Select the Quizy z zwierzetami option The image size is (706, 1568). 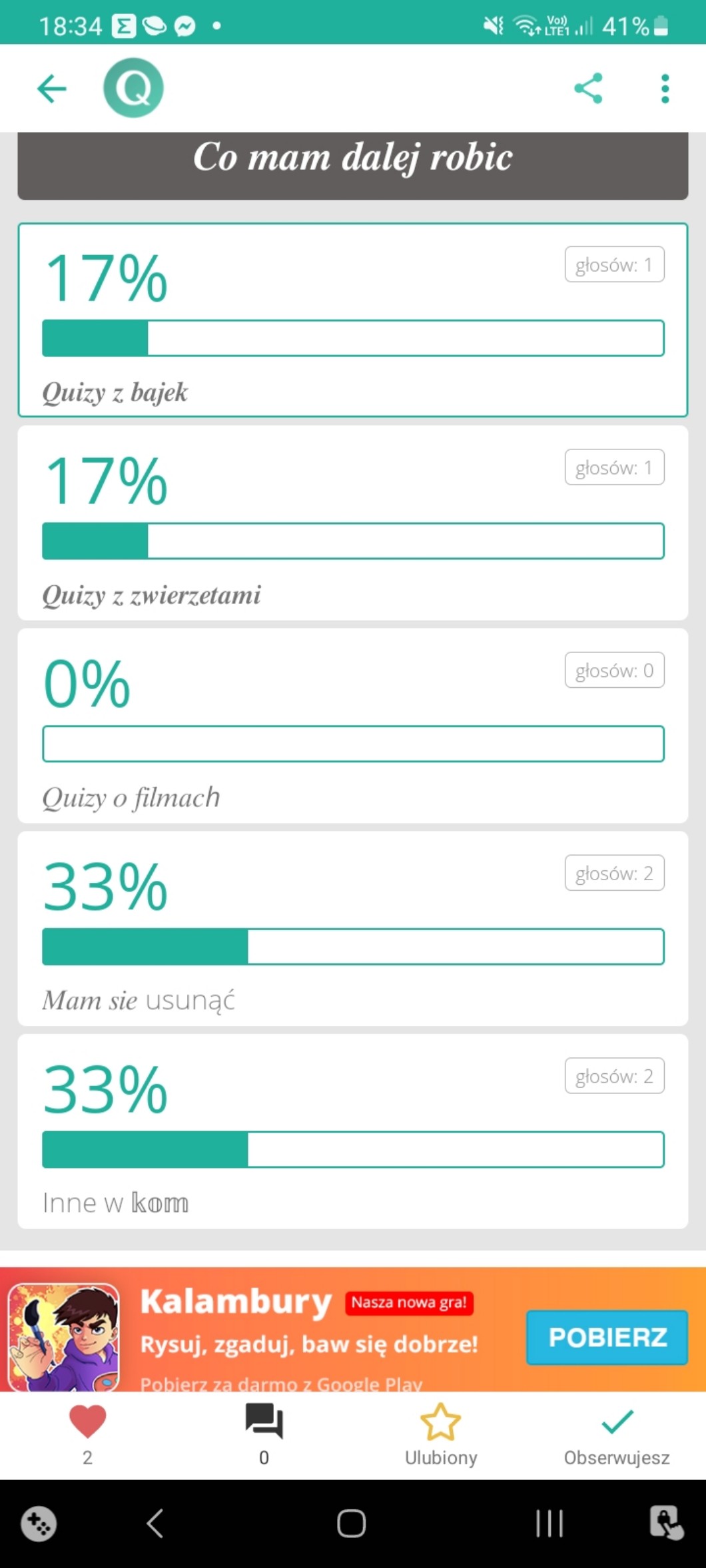point(352,523)
